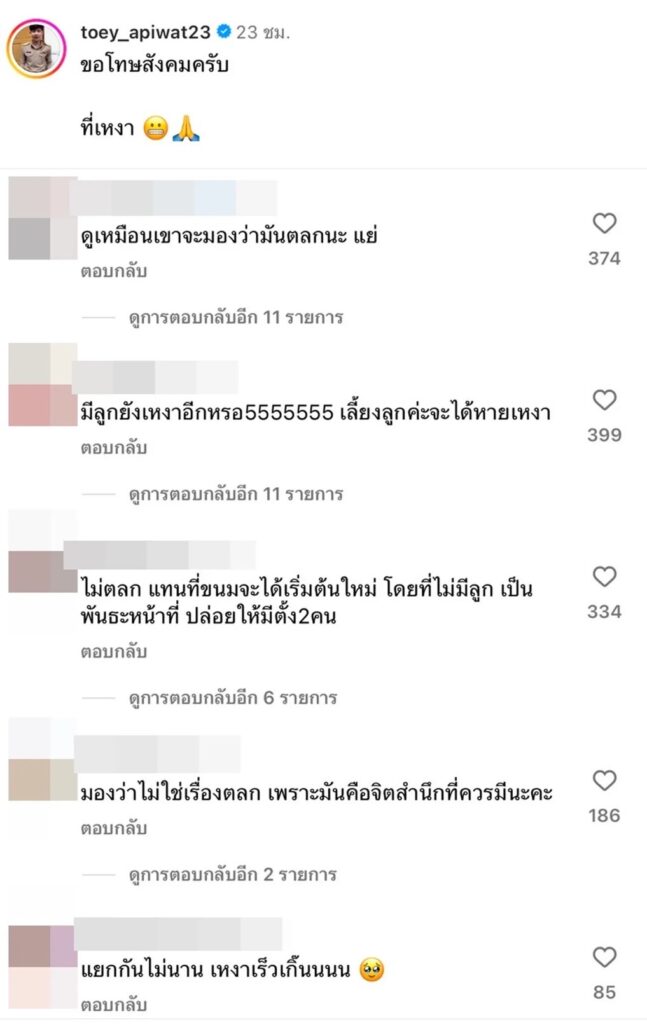View 2 more replies
647x1024 pixels.
point(232,875)
